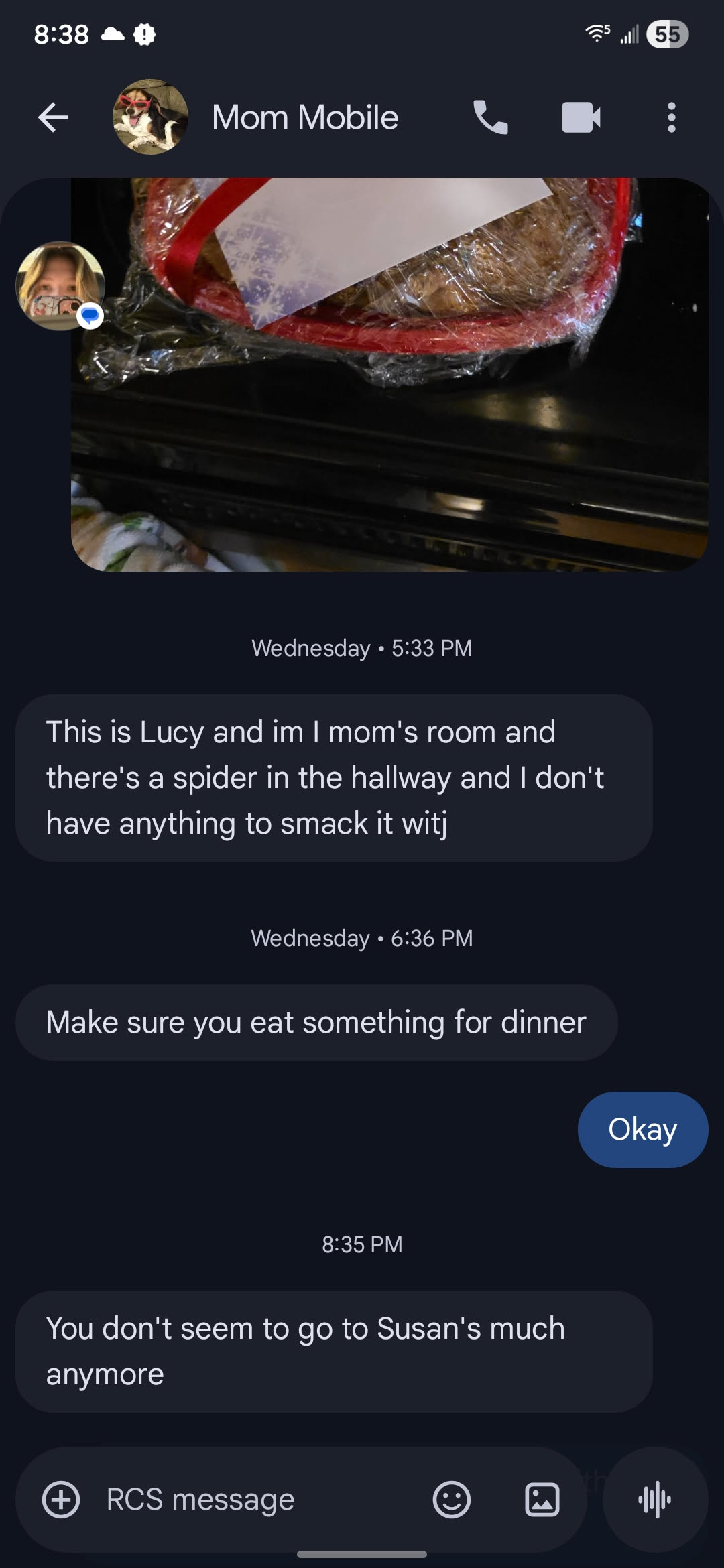Open the emoji picker
The height and width of the screenshot is (1568, 724).
[x=451, y=1499]
